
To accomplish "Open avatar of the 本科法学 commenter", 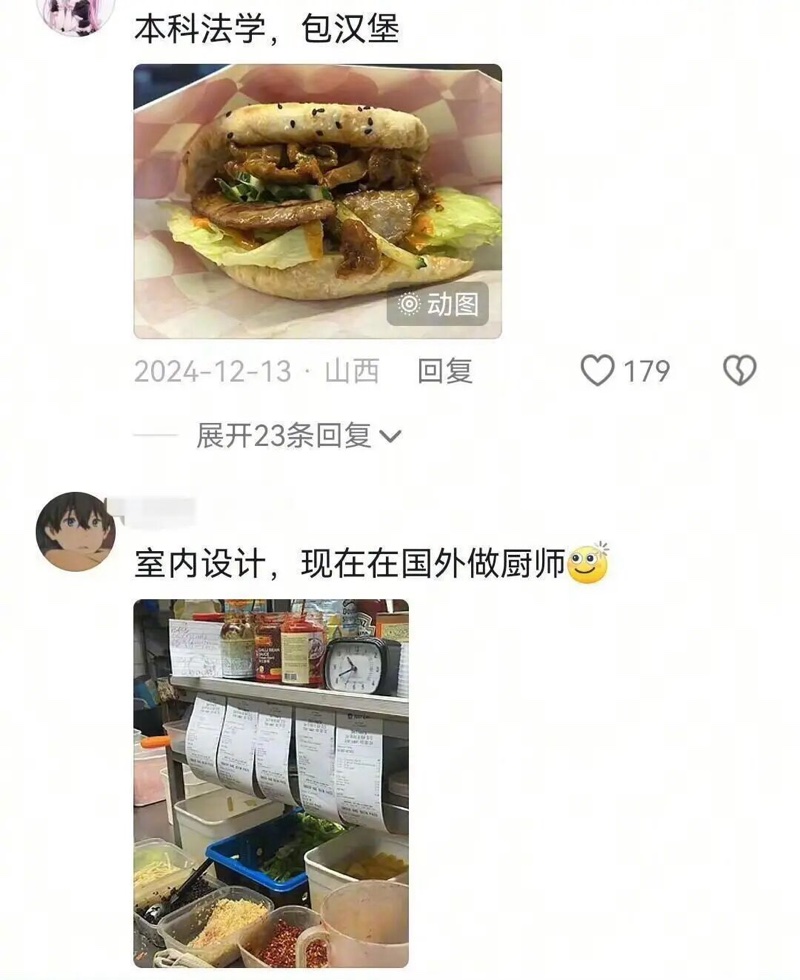I will tap(76, 14).
